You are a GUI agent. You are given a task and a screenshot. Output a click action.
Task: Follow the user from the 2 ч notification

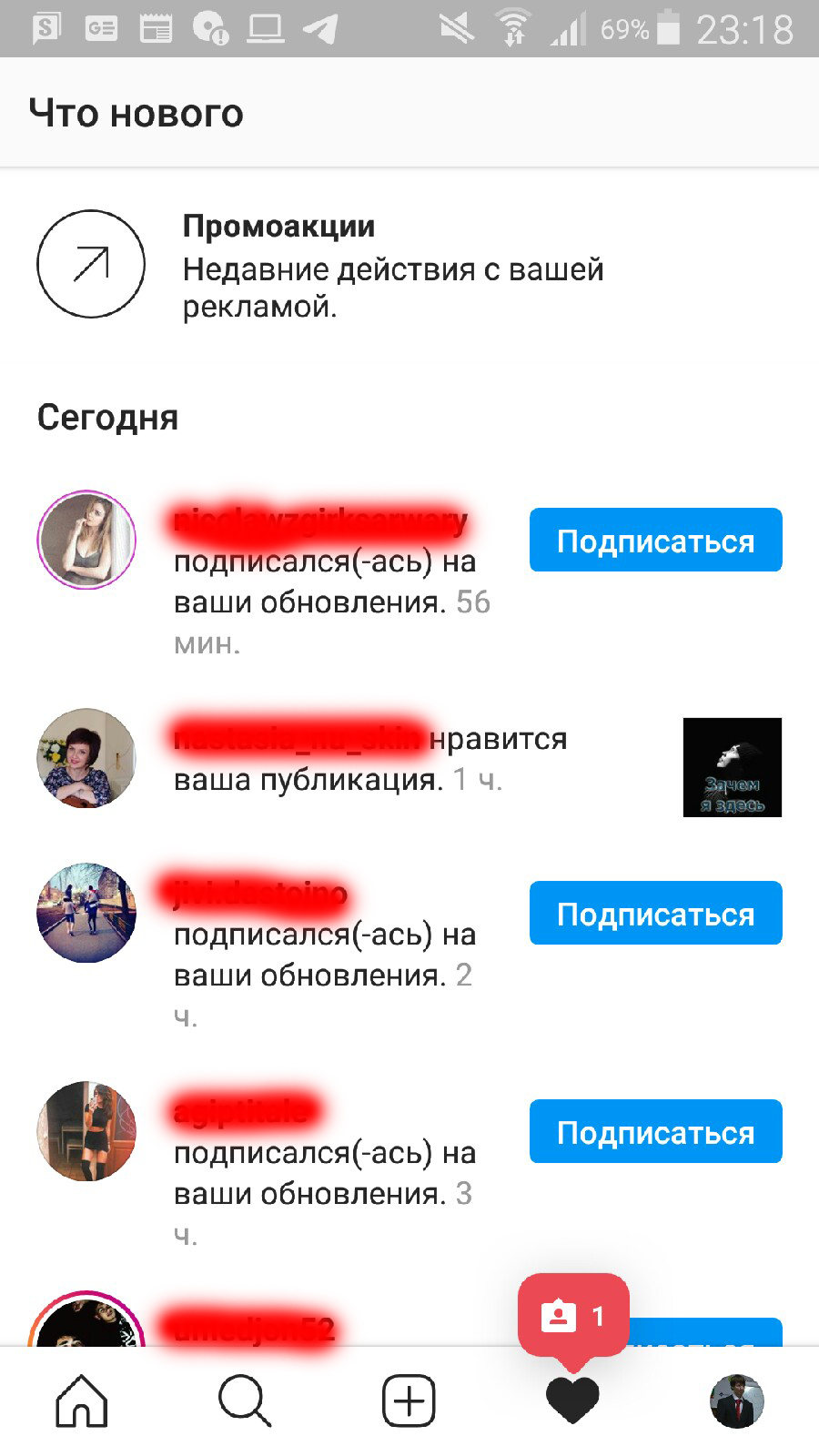(655, 914)
